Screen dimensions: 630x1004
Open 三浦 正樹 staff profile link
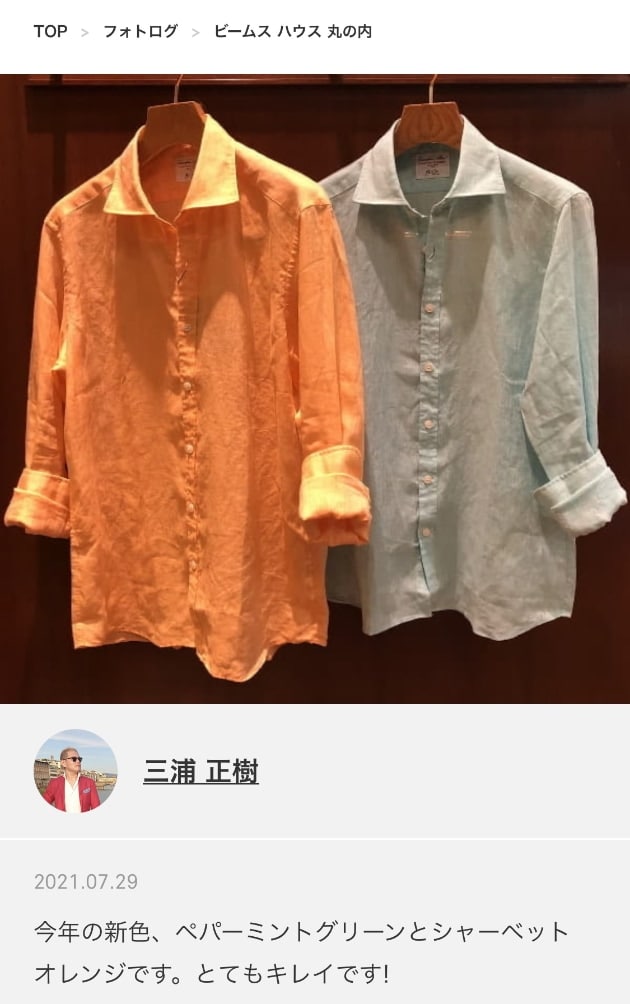[201, 771]
